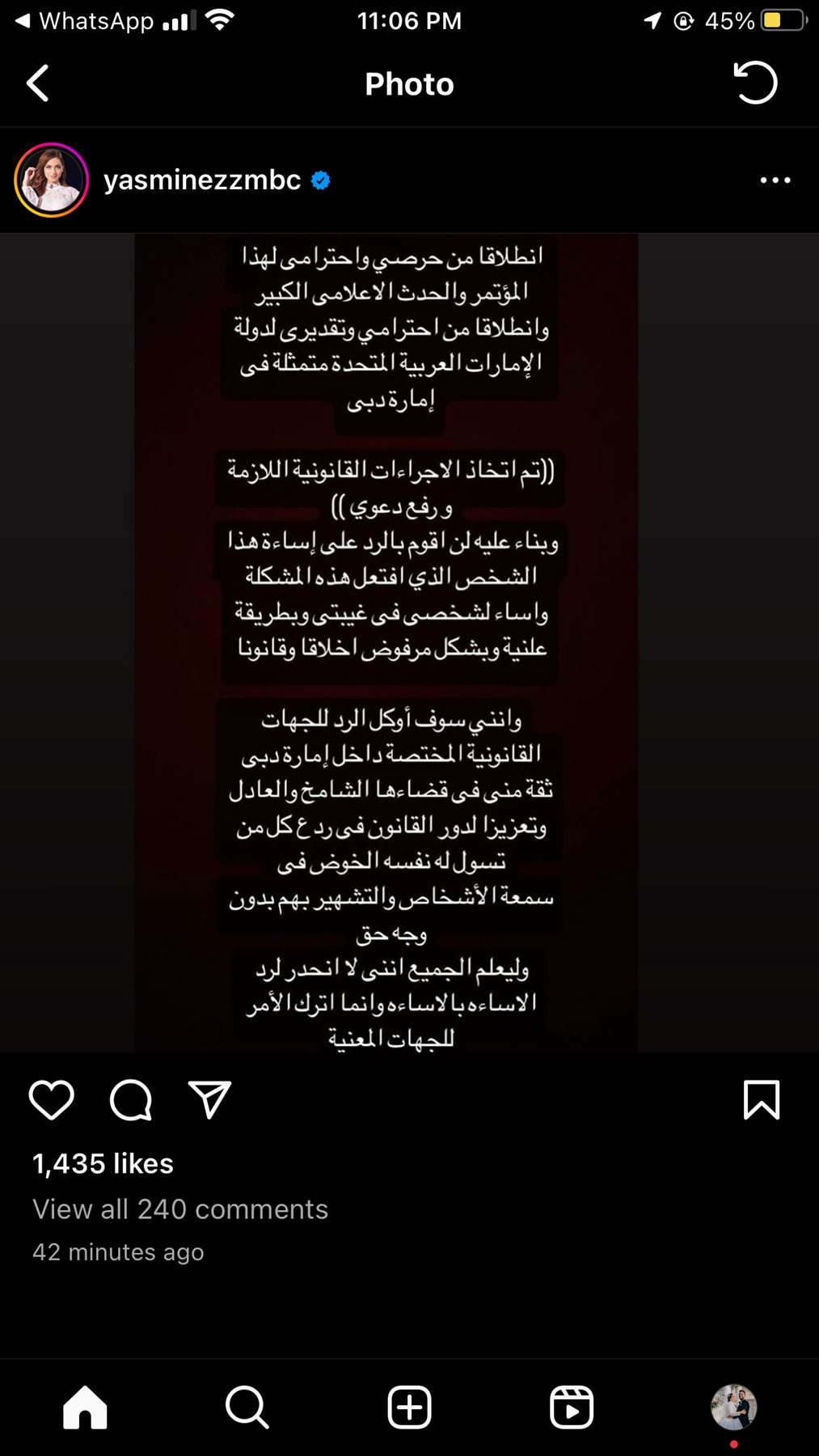View all 240 comments

180,1208
